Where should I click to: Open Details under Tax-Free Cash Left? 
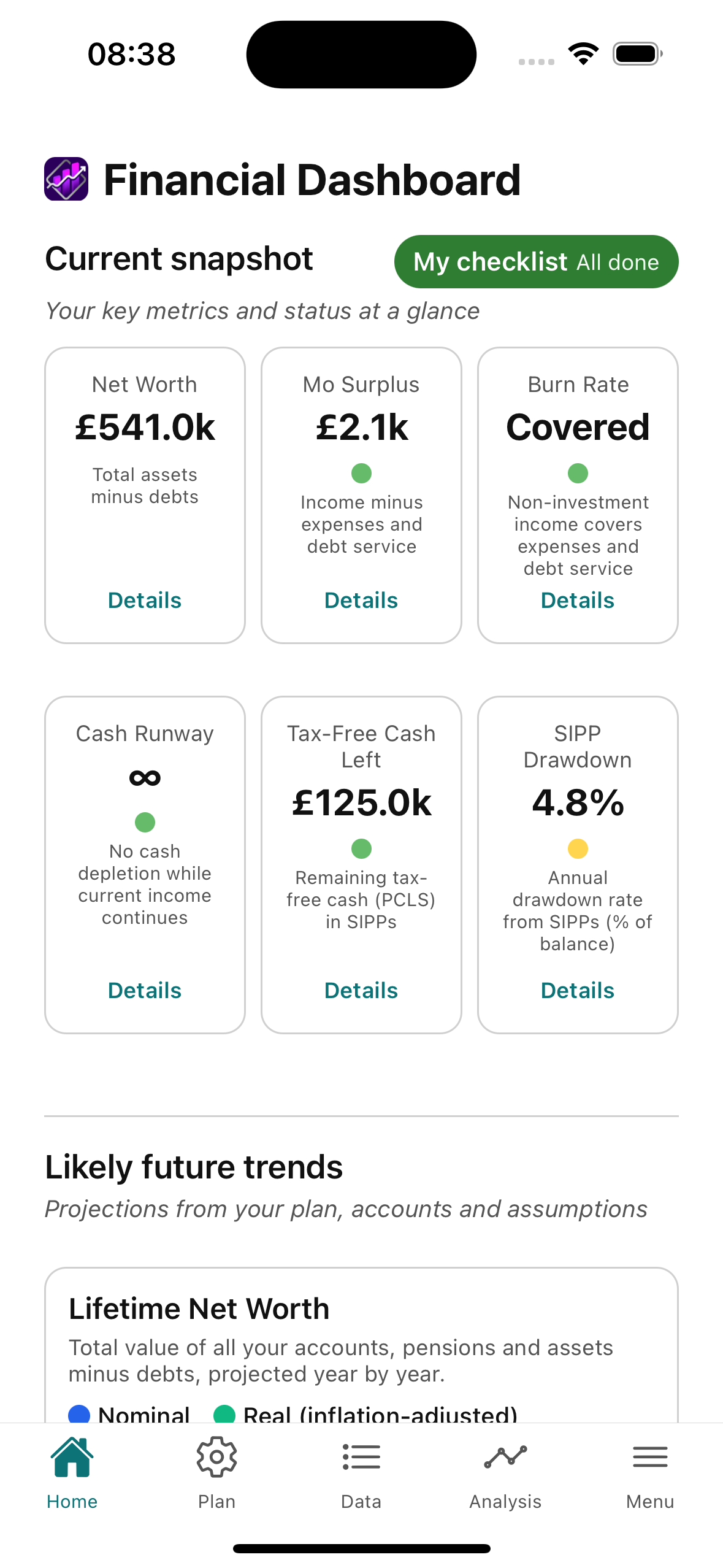pyautogui.click(x=361, y=990)
